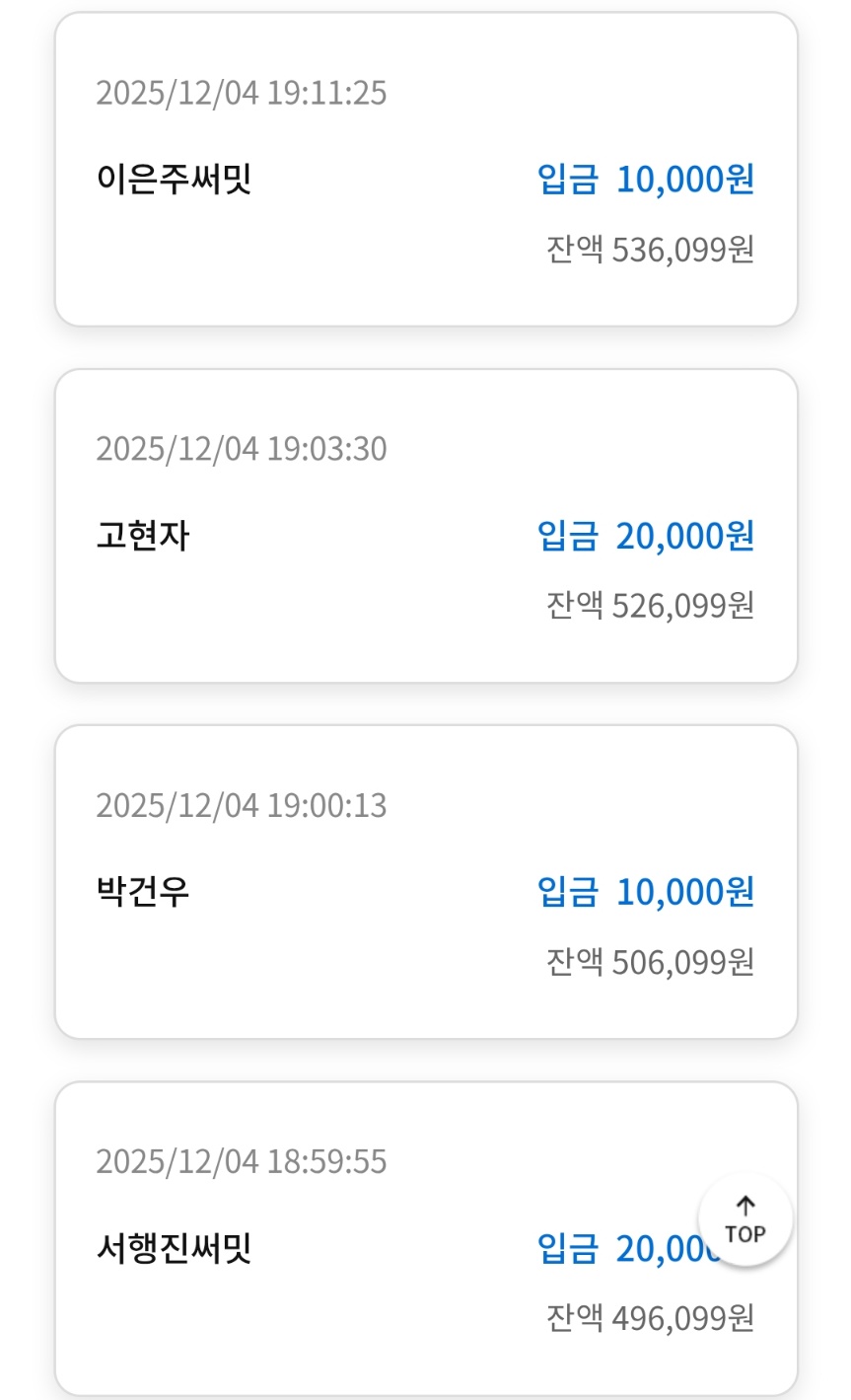
Task: Open the 서행진써밋 deposit transaction
Action: (x=394, y=1239)
